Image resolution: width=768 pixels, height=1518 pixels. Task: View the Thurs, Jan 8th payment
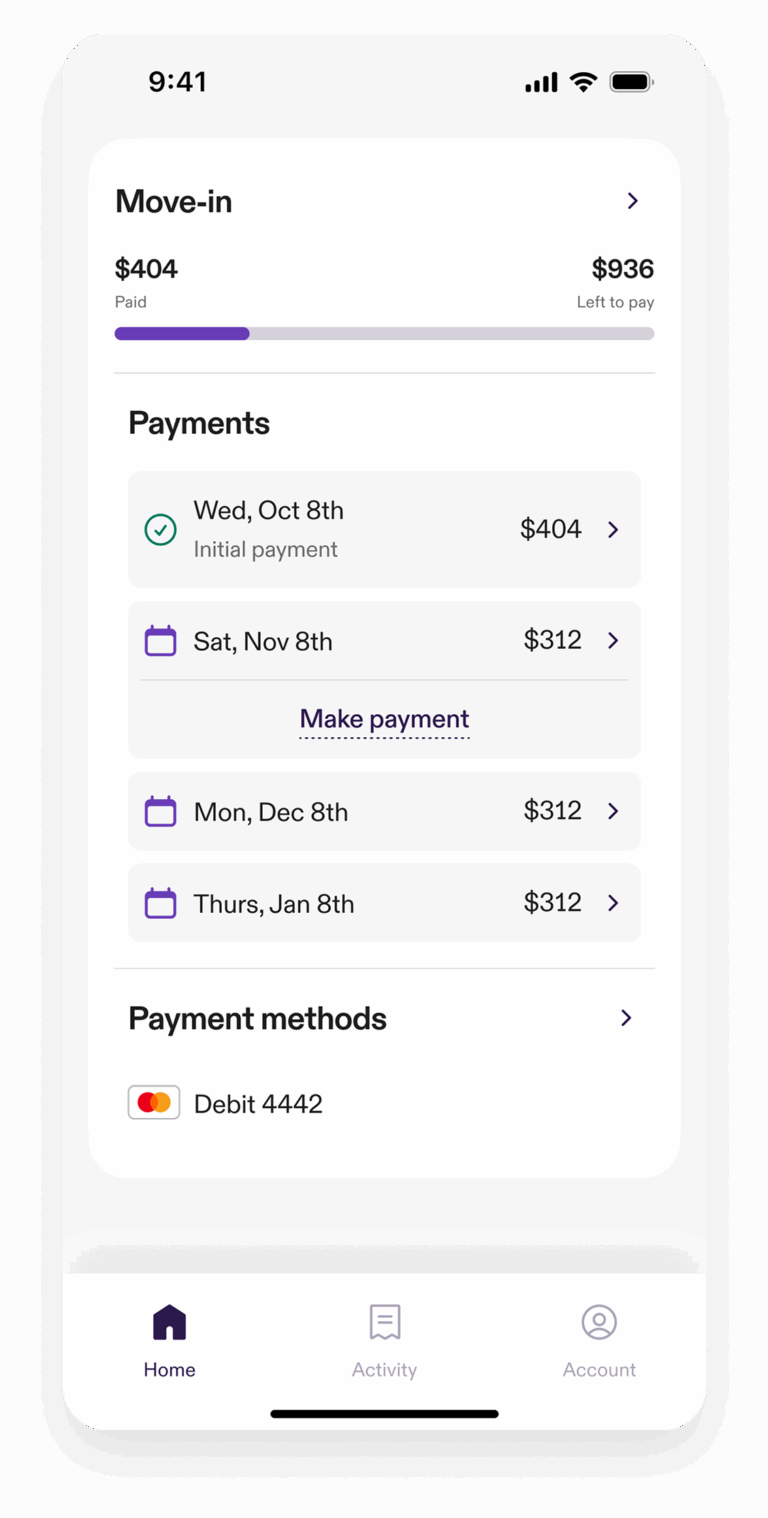[x=384, y=903]
